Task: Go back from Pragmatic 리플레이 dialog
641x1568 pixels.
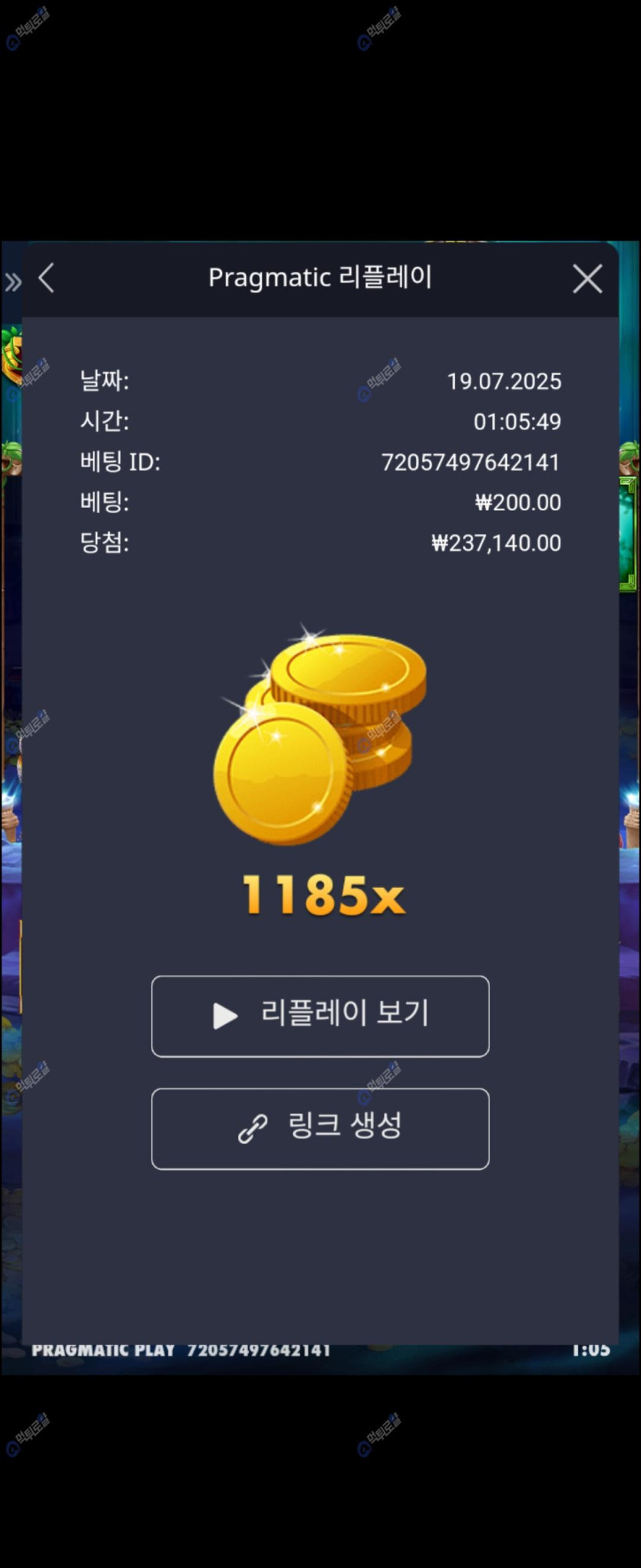Action: [47, 278]
